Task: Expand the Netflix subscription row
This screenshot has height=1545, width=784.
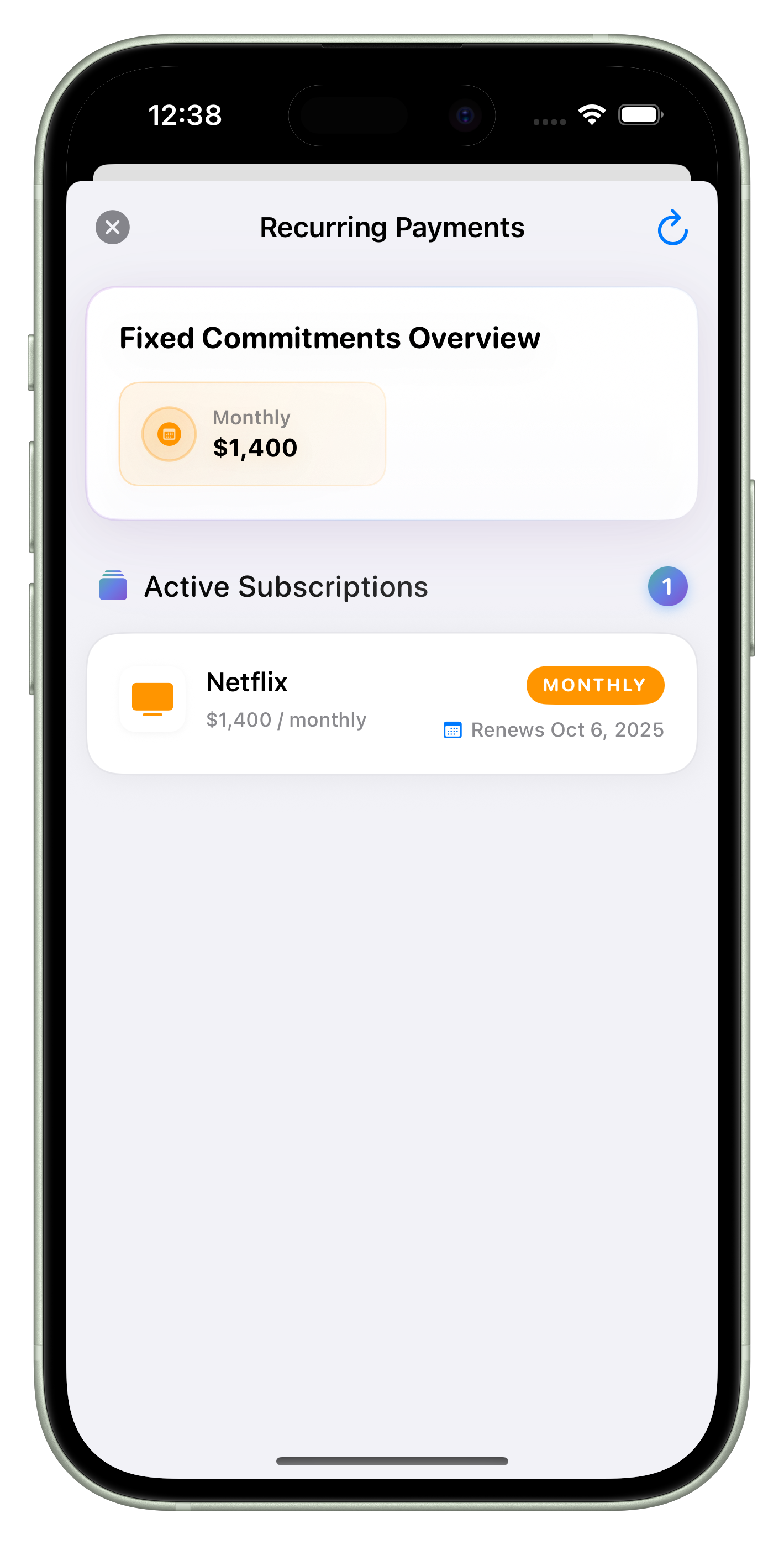Action: pyautogui.click(x=392, y=702)
